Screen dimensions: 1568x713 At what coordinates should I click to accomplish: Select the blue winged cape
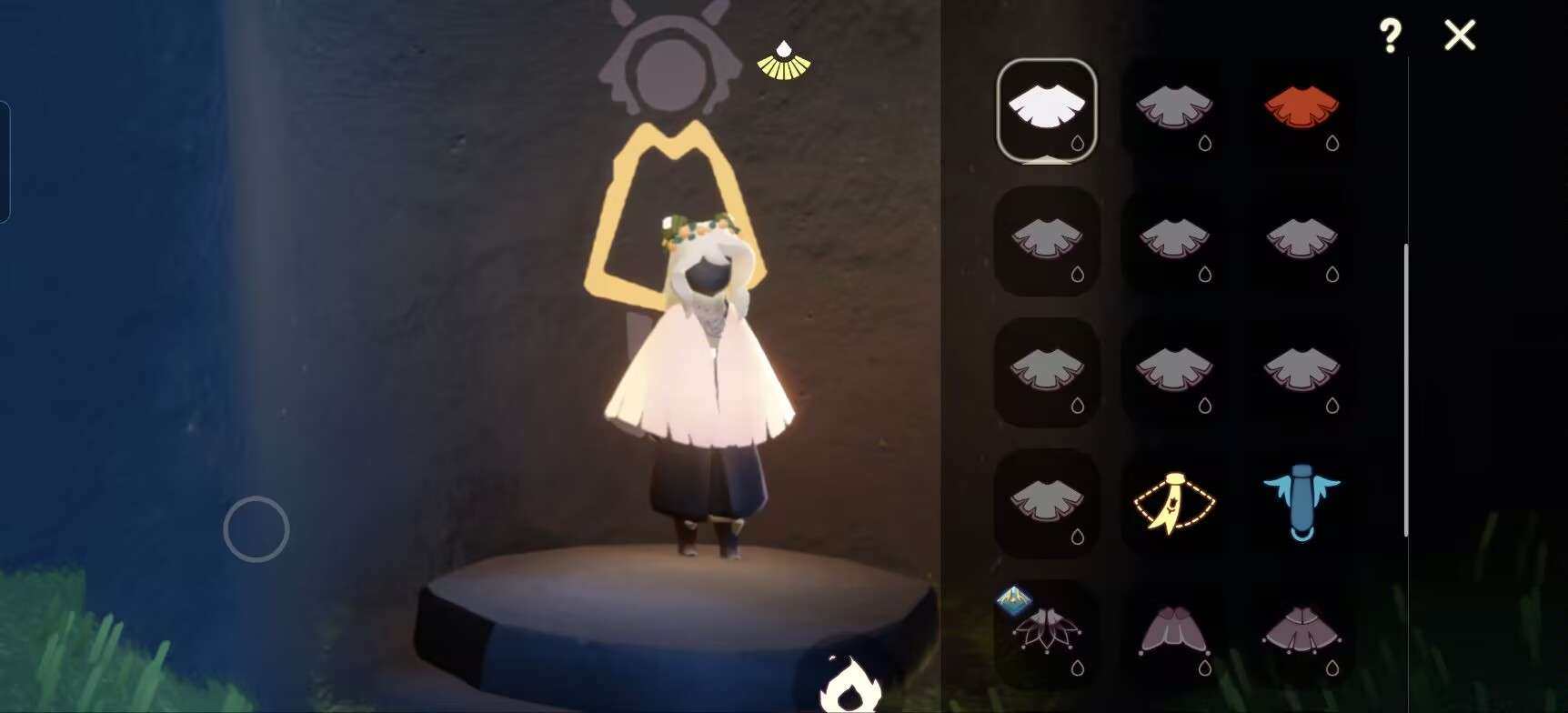point(1302,503)
